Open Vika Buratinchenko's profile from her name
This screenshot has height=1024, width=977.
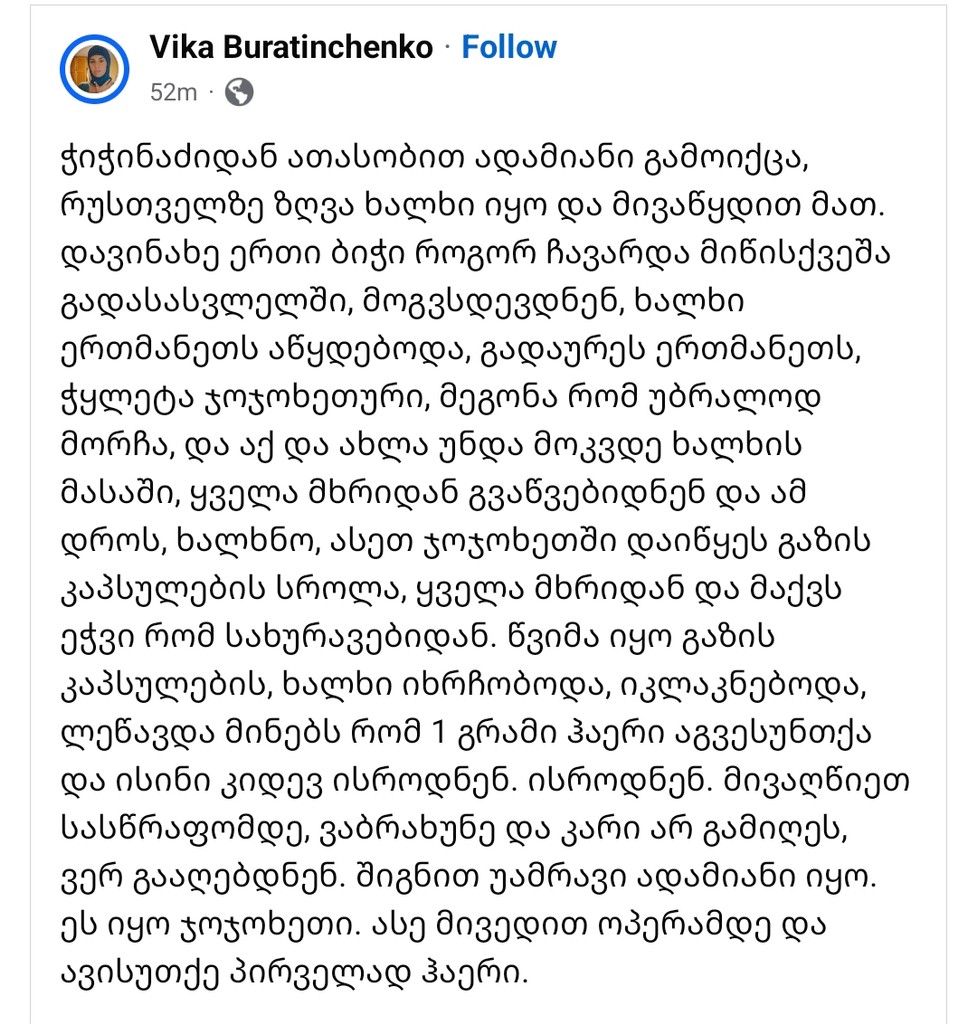[x=291, y=47]
